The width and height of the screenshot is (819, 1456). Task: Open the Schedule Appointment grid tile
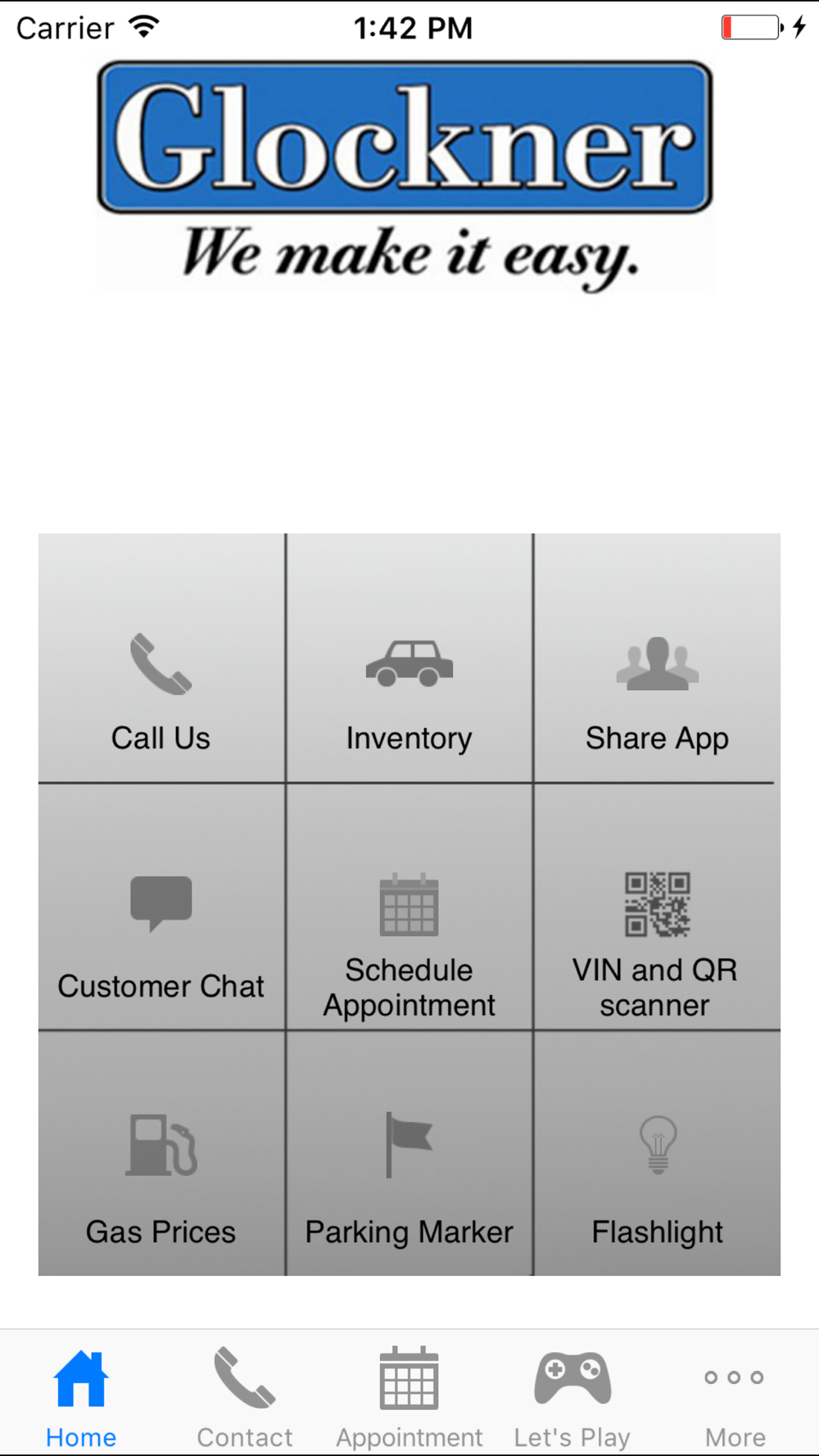click(x=409, y=907)
